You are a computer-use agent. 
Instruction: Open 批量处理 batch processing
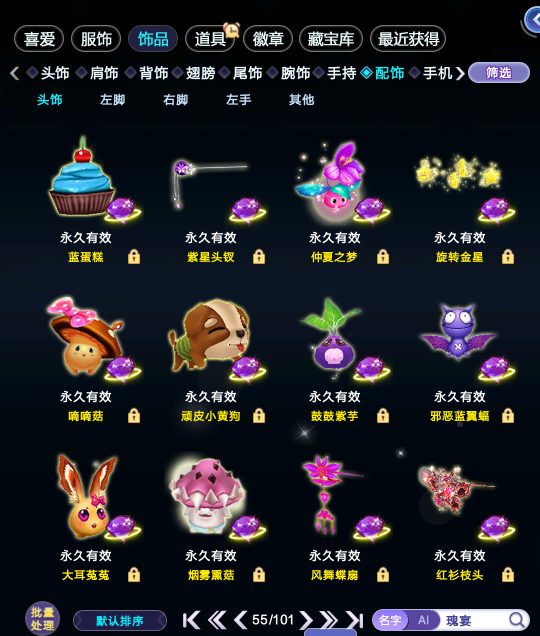42,619
